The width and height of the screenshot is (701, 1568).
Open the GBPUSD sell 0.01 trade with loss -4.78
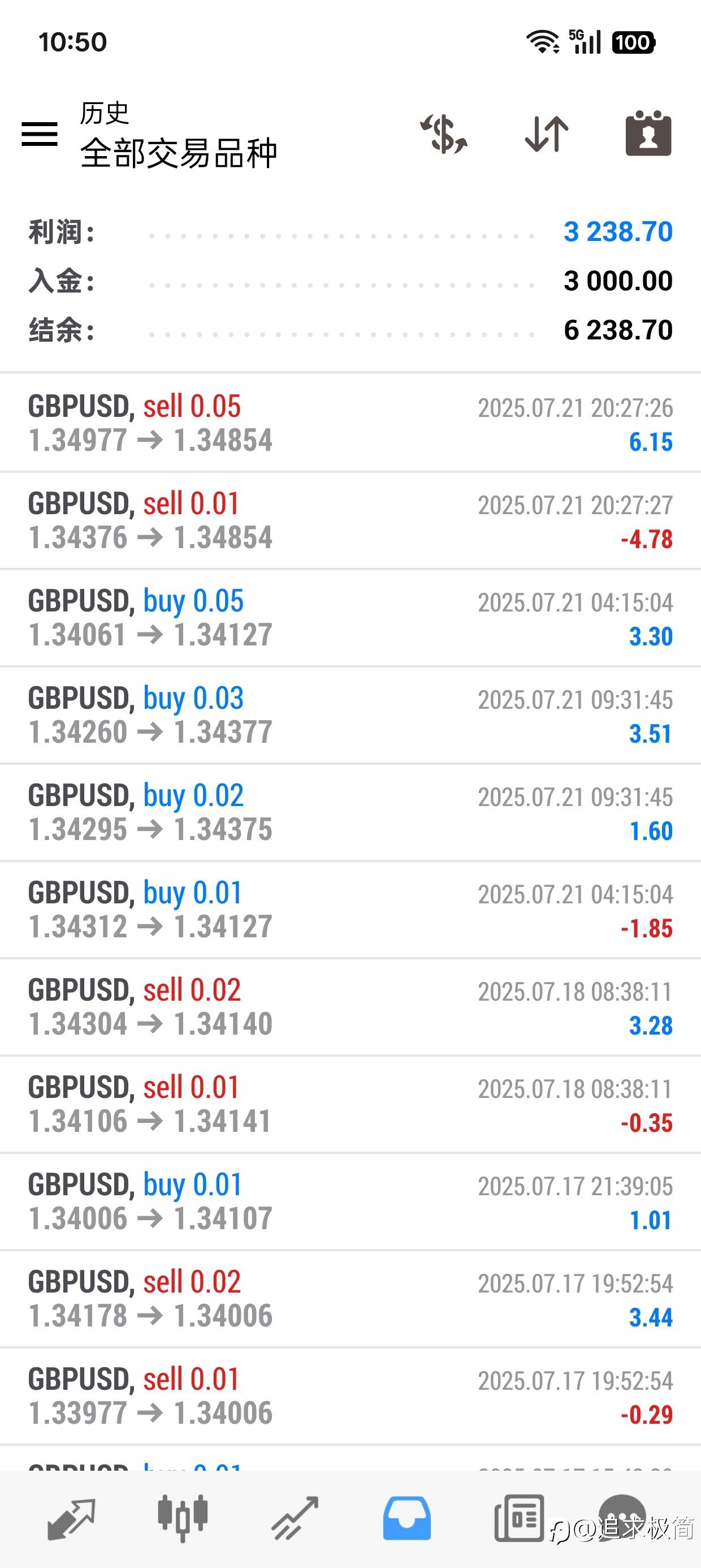coord(350,520)
